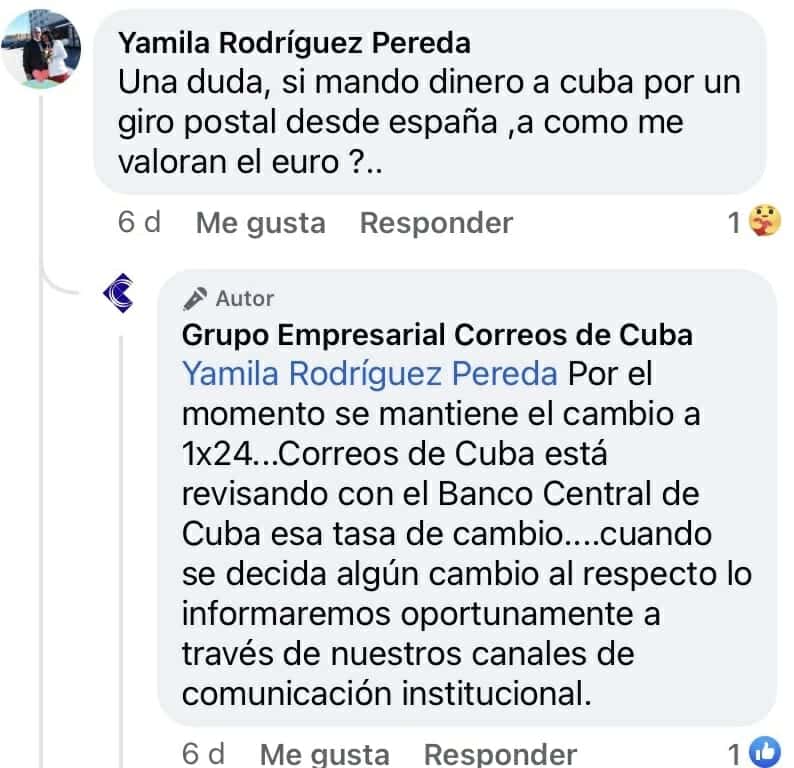Open tagged Yamila Rodríguez Pereda mention in reply
The image size is (794, 768).
(x=369, y=373)
